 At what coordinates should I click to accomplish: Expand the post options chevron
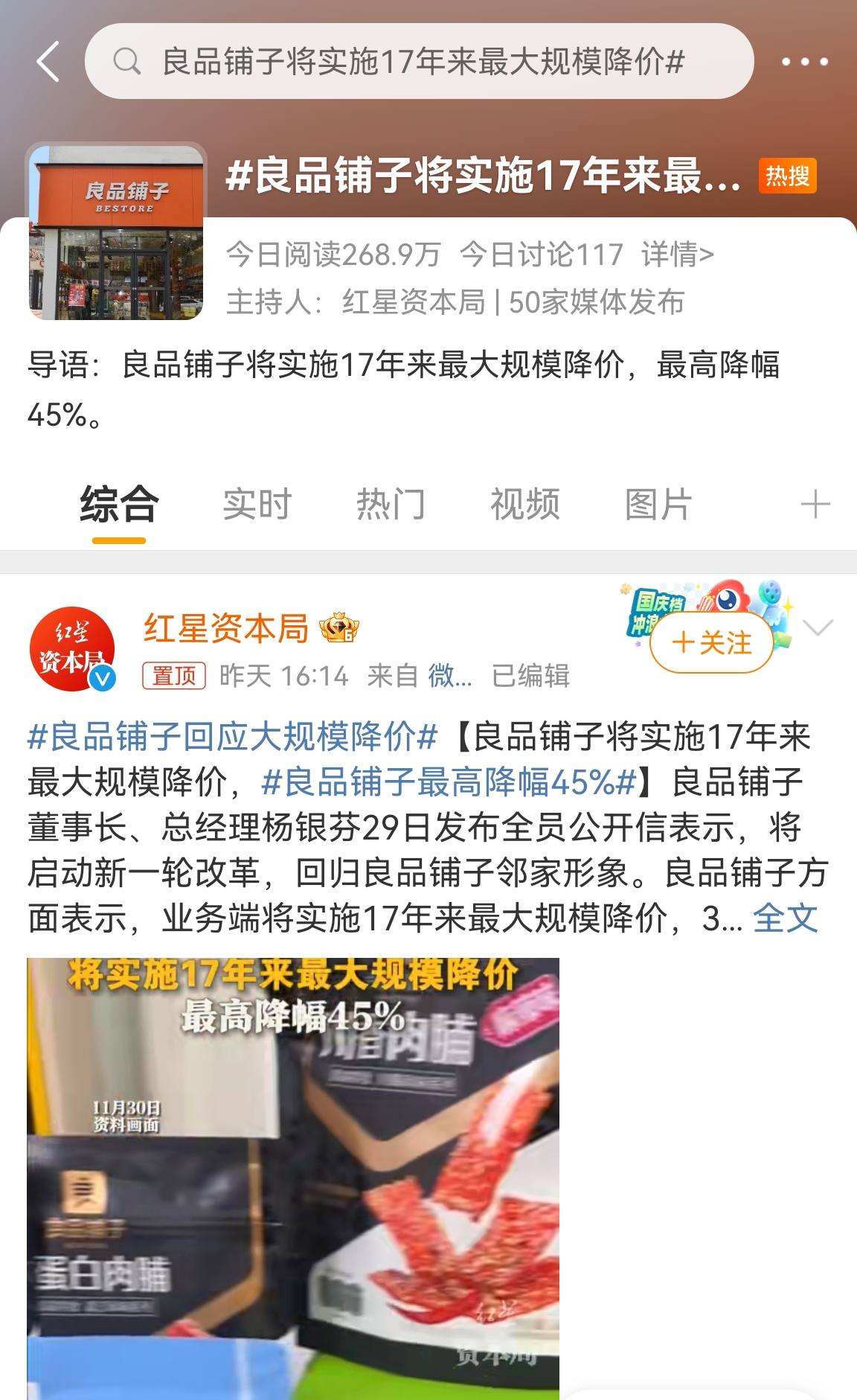coord(818,628)
